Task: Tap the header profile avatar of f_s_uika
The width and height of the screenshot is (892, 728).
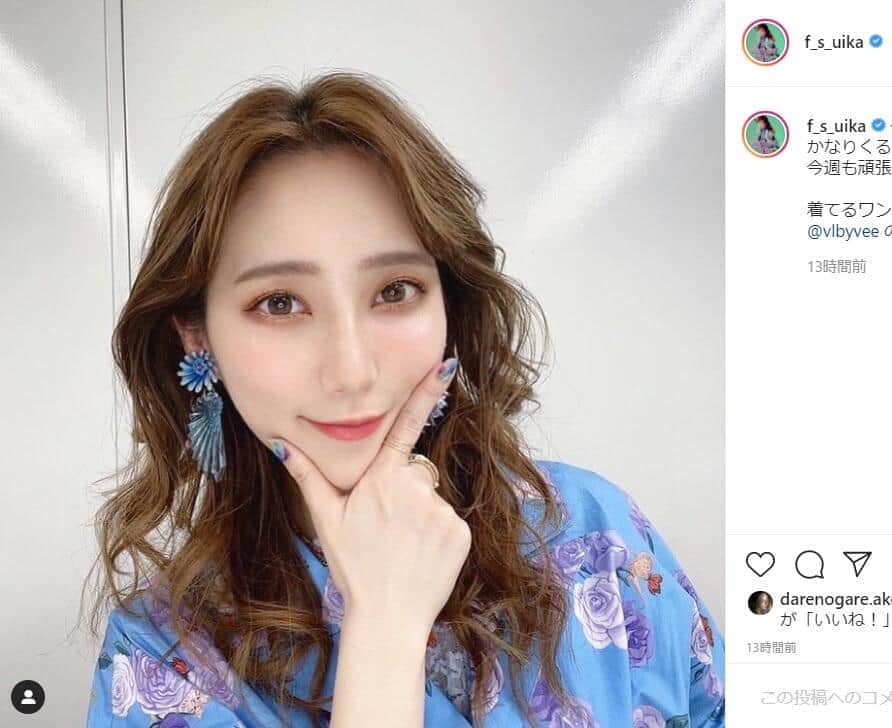Action: tap(766, 42)
